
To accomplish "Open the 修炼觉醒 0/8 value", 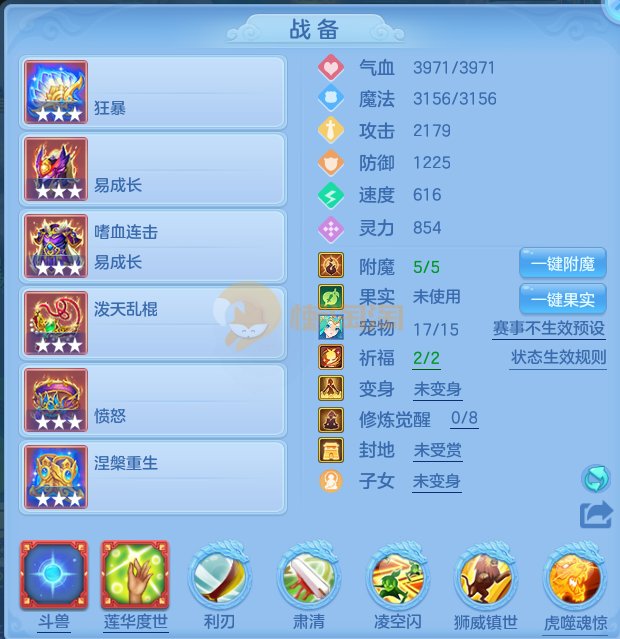I will [x=464, y=419].
